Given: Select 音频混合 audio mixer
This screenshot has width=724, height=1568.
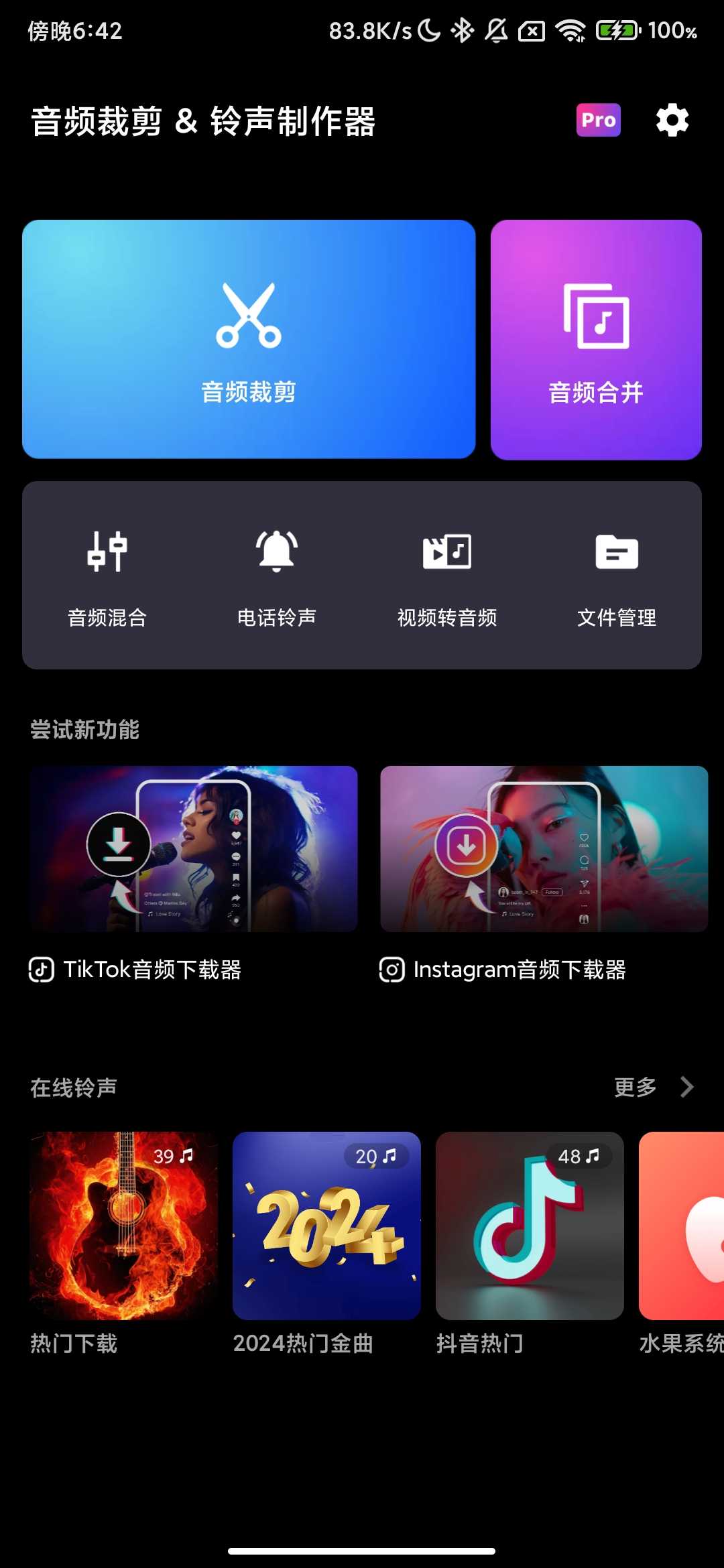Looking at the screenshot, I should pos(107,576).
